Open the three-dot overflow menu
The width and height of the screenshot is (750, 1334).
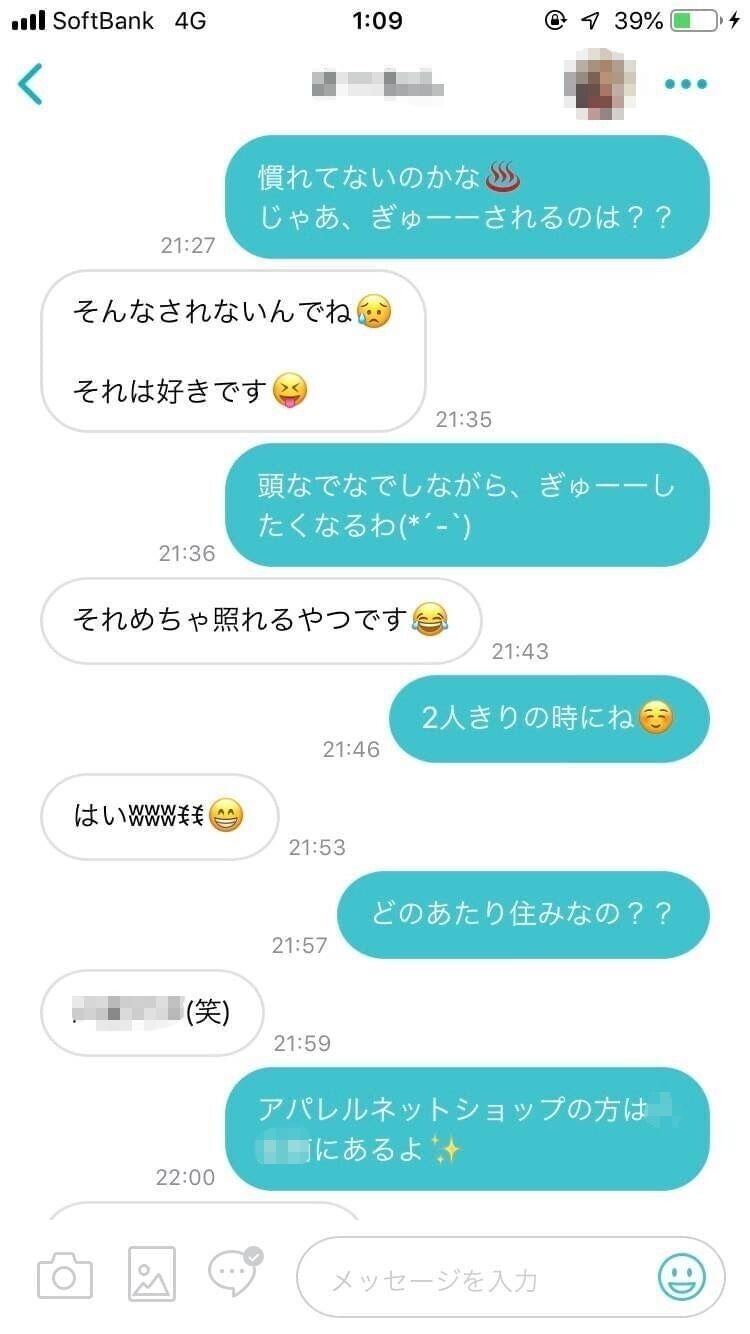point(686,85)
